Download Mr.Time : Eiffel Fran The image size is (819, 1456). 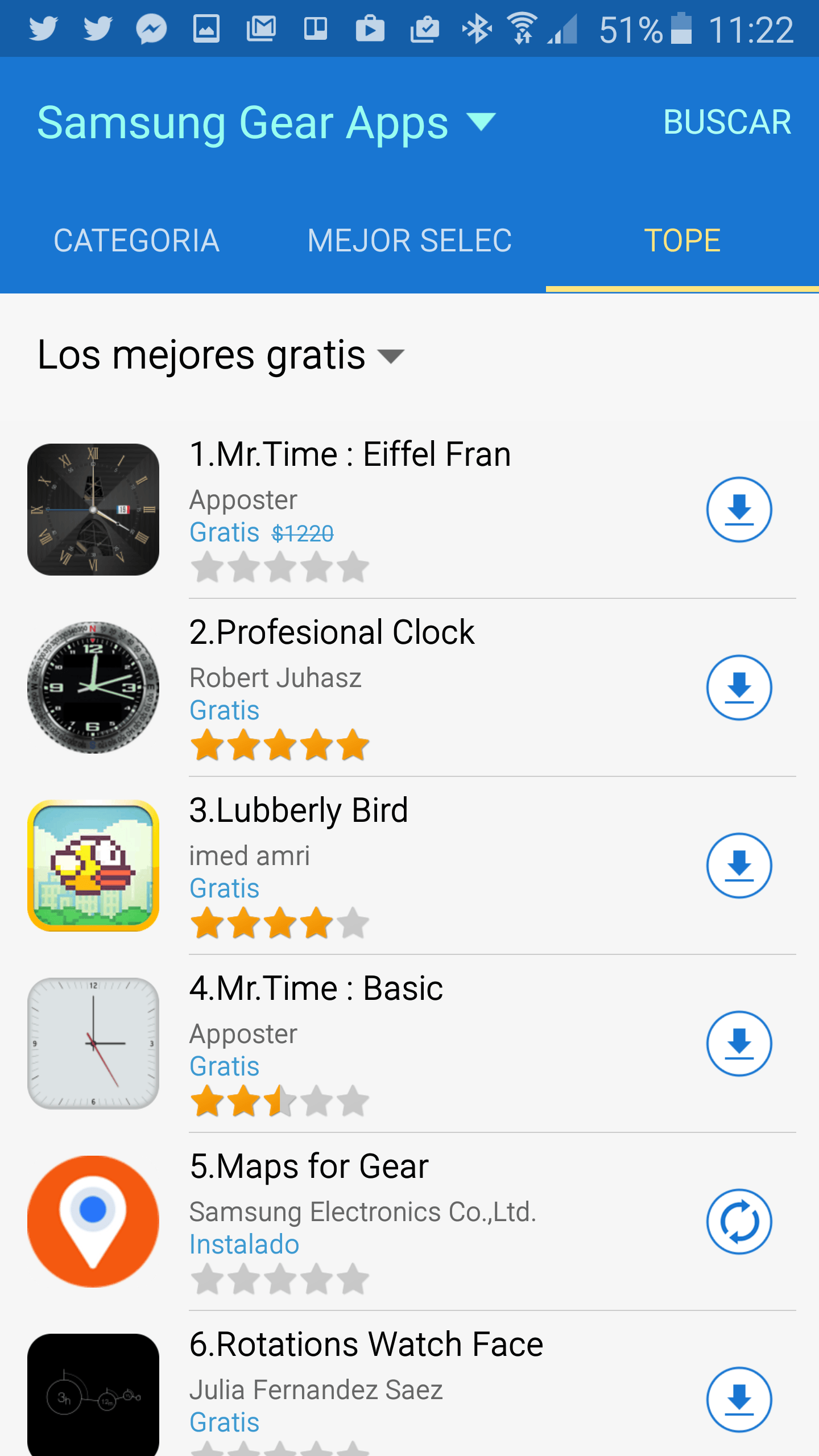(x=739, y=510)
